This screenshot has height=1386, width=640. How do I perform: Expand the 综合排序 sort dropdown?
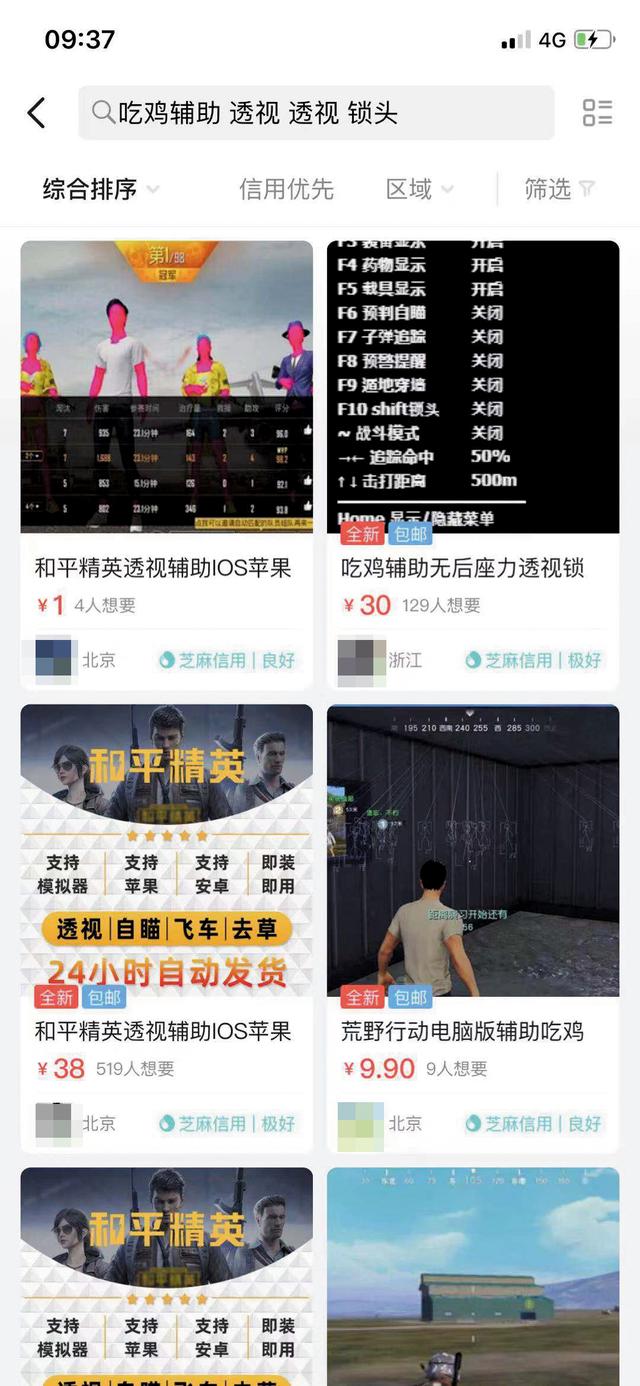100,189
